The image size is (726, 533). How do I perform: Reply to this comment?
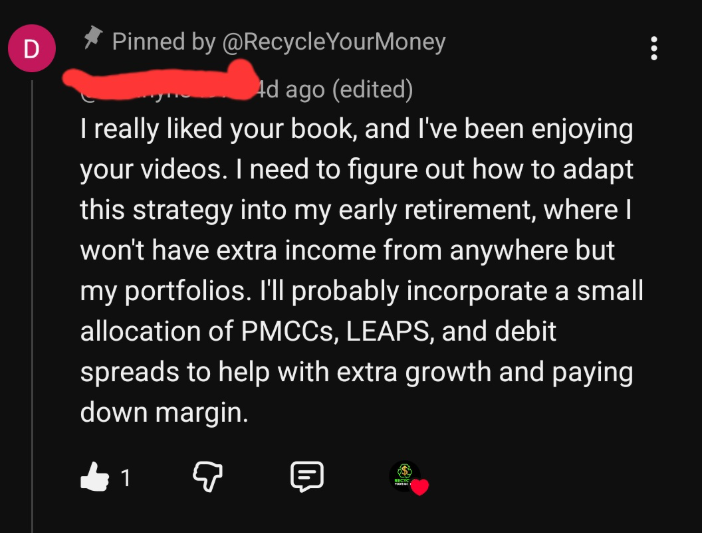306,477
